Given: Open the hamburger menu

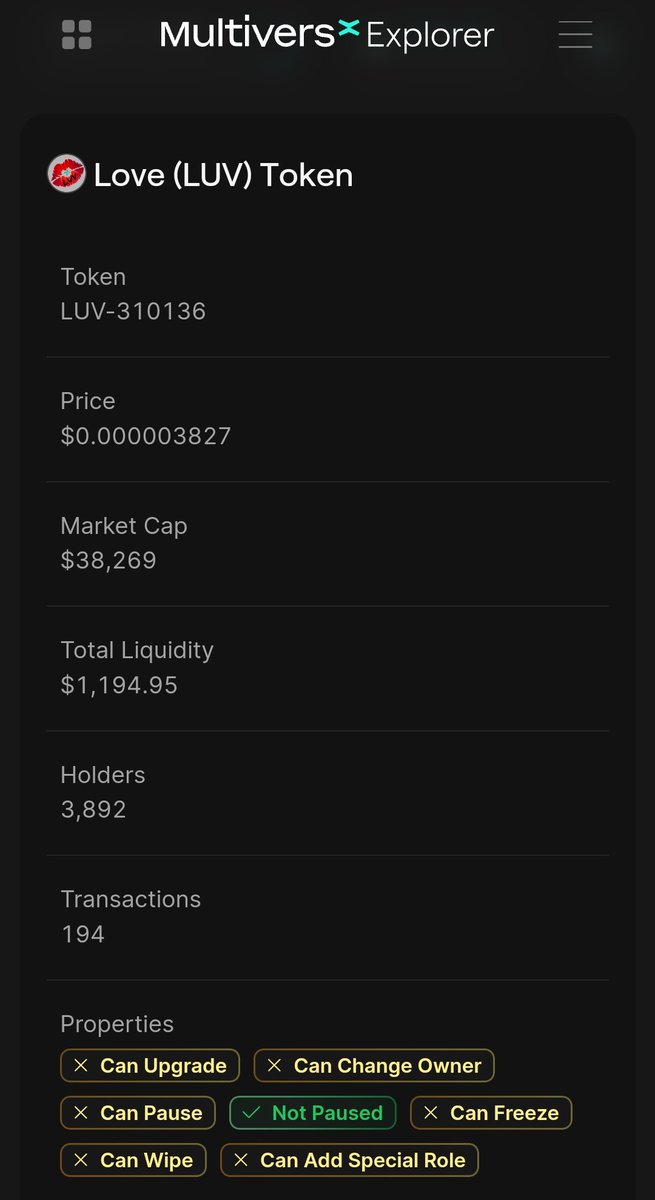Looking at the screenshot, I should (576, 35).
